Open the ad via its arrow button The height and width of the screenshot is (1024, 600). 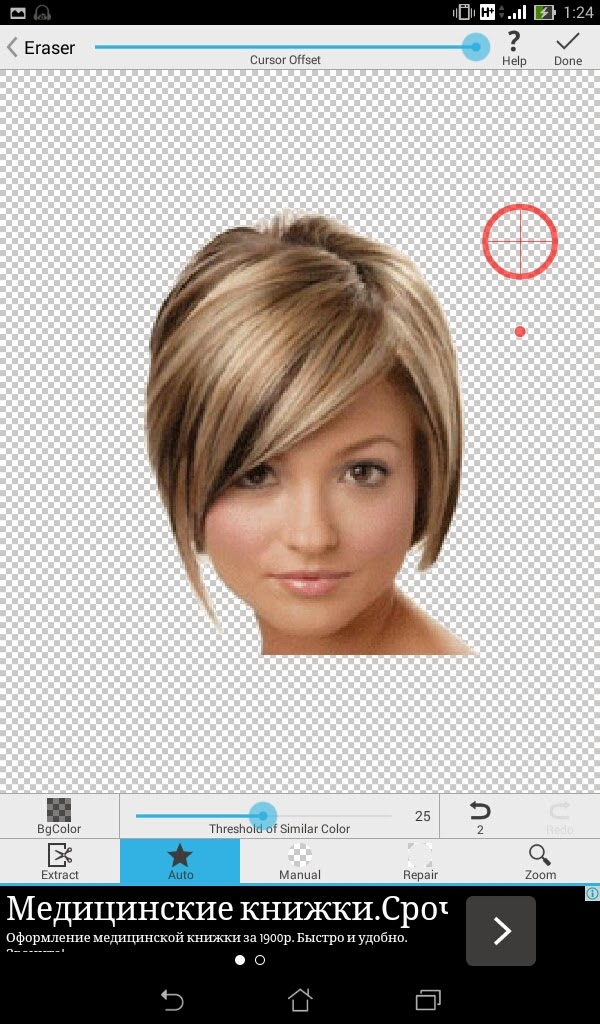coord(501,931)
